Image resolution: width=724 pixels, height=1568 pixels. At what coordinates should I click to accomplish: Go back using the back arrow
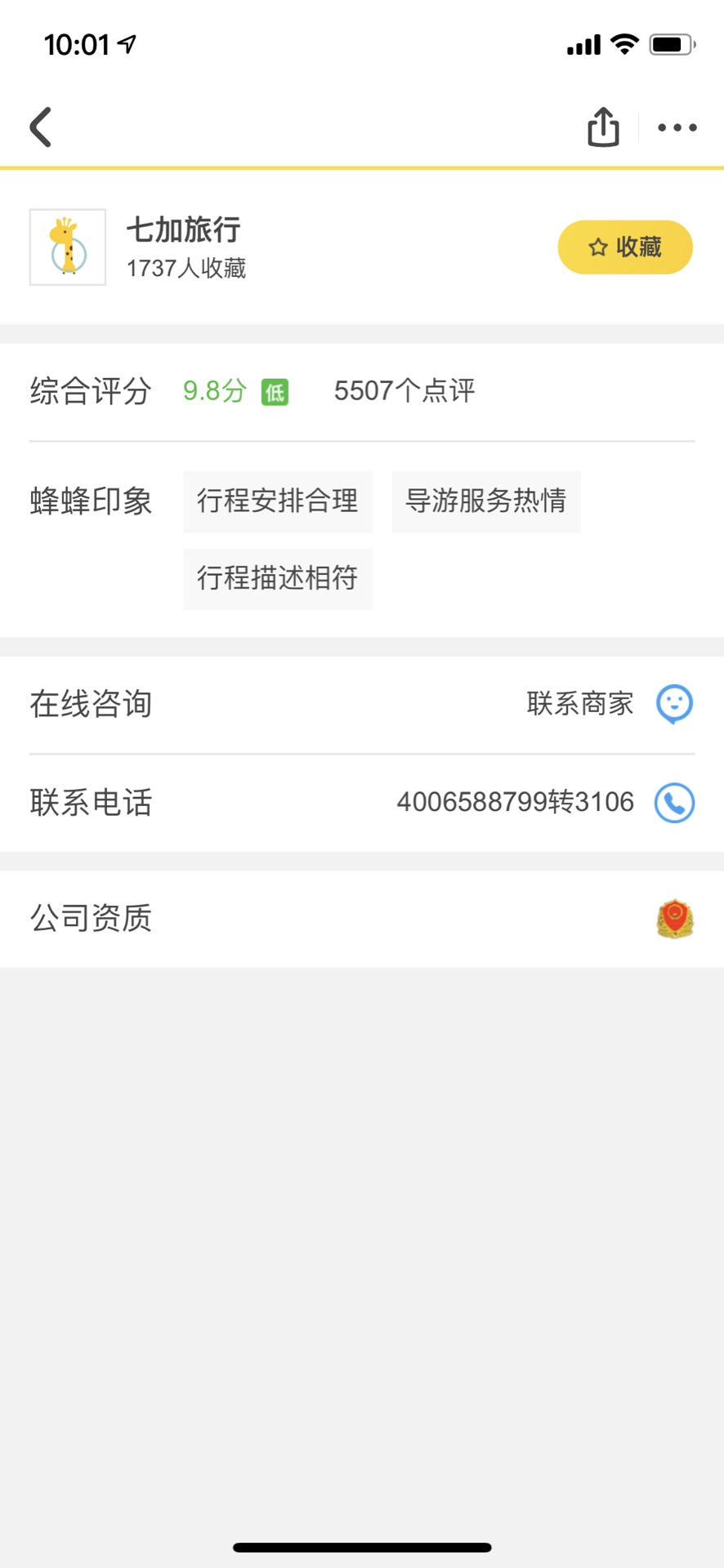pos(41,127)
